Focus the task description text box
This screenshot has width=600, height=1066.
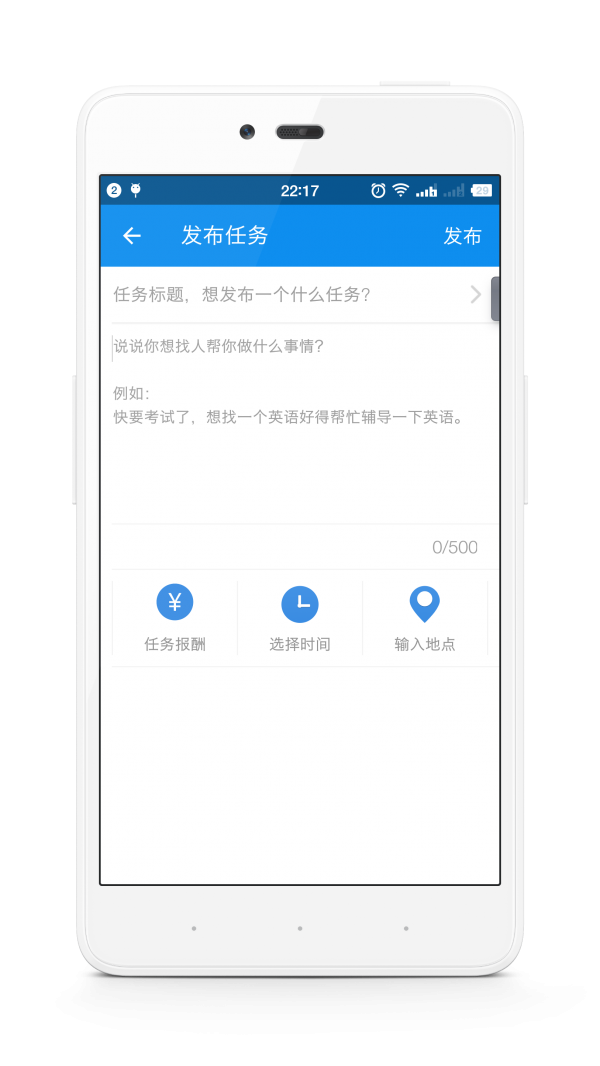[300, 420]
